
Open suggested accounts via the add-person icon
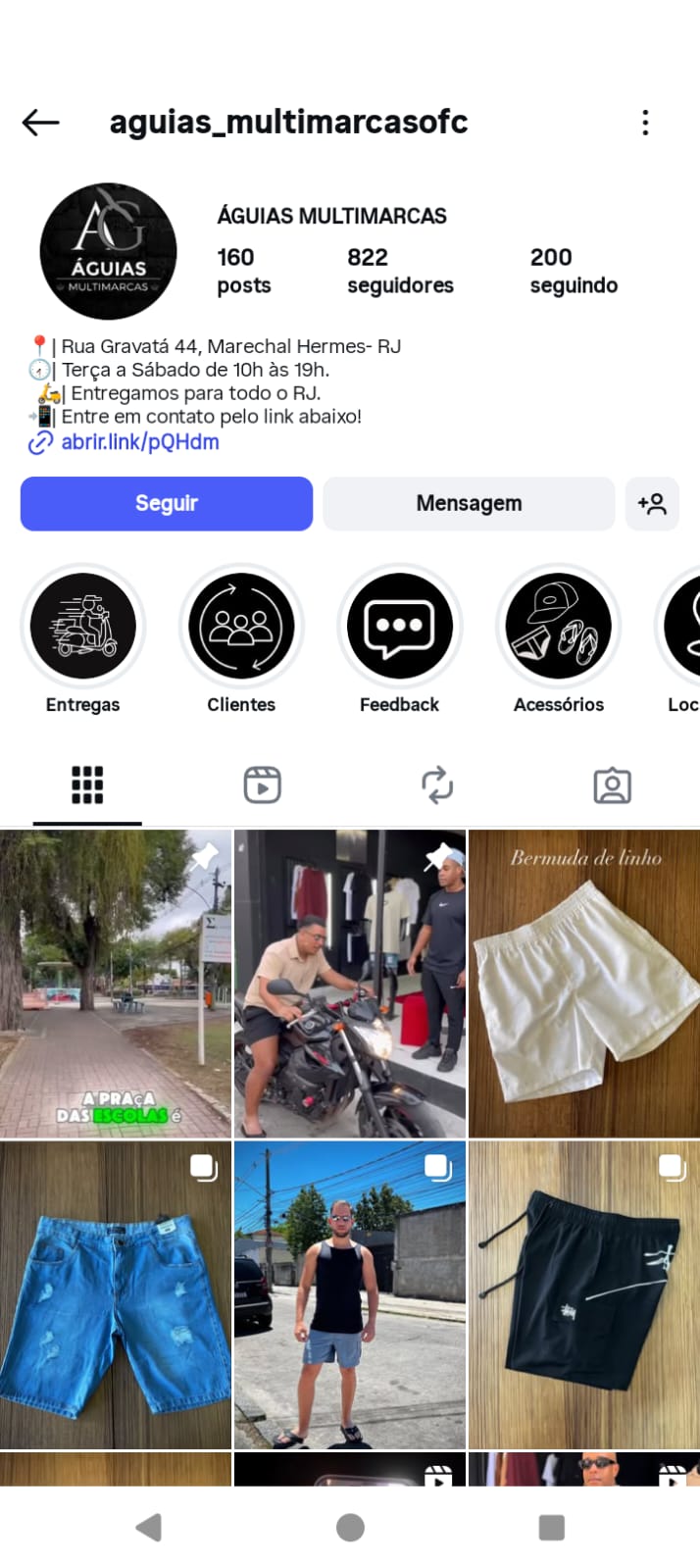coord(652,503)
